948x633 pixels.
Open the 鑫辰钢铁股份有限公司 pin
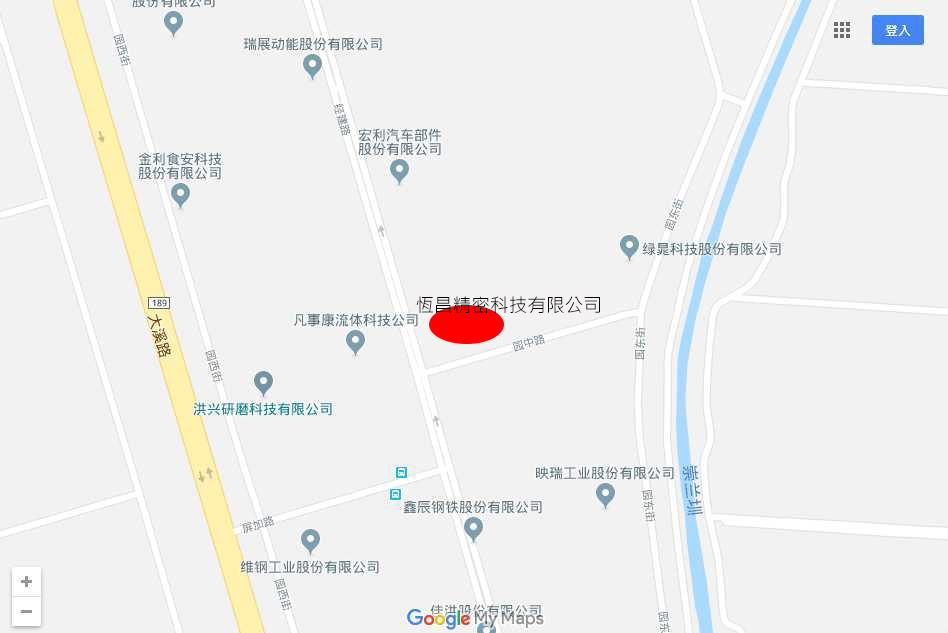pyautogui.click(x=473, y=528)
